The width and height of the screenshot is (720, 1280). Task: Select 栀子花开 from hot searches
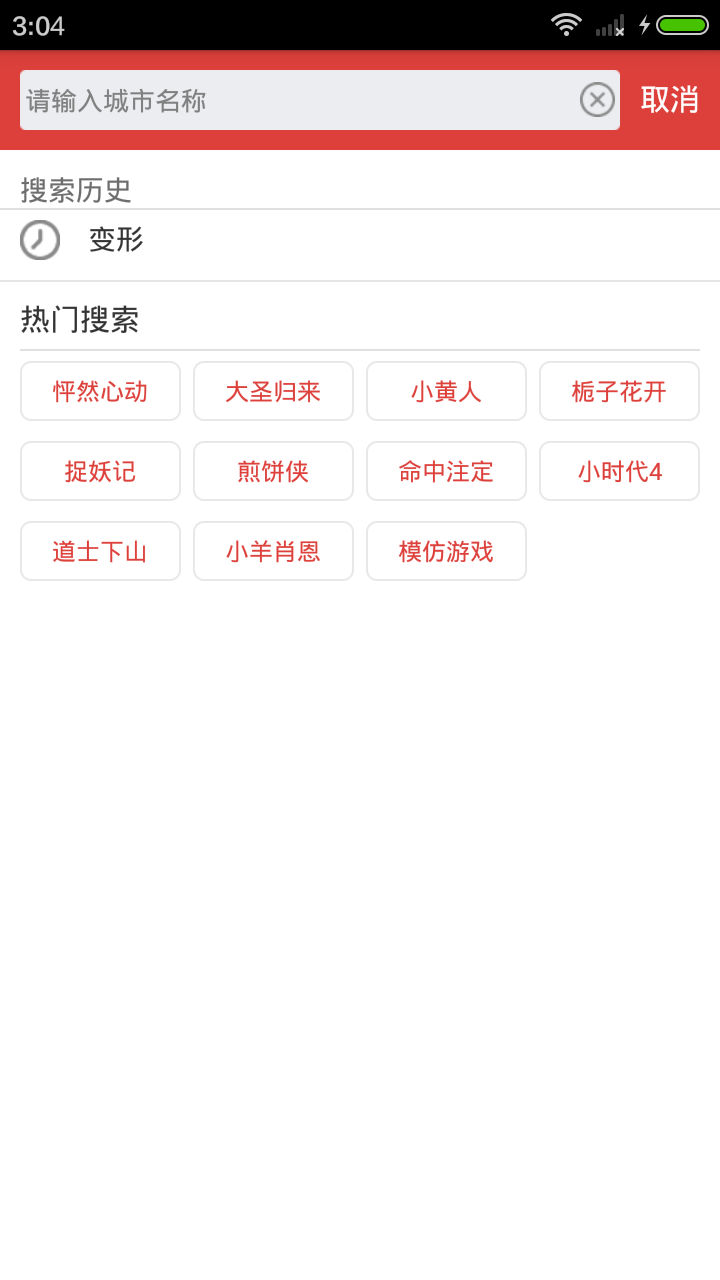coord(619,391)
